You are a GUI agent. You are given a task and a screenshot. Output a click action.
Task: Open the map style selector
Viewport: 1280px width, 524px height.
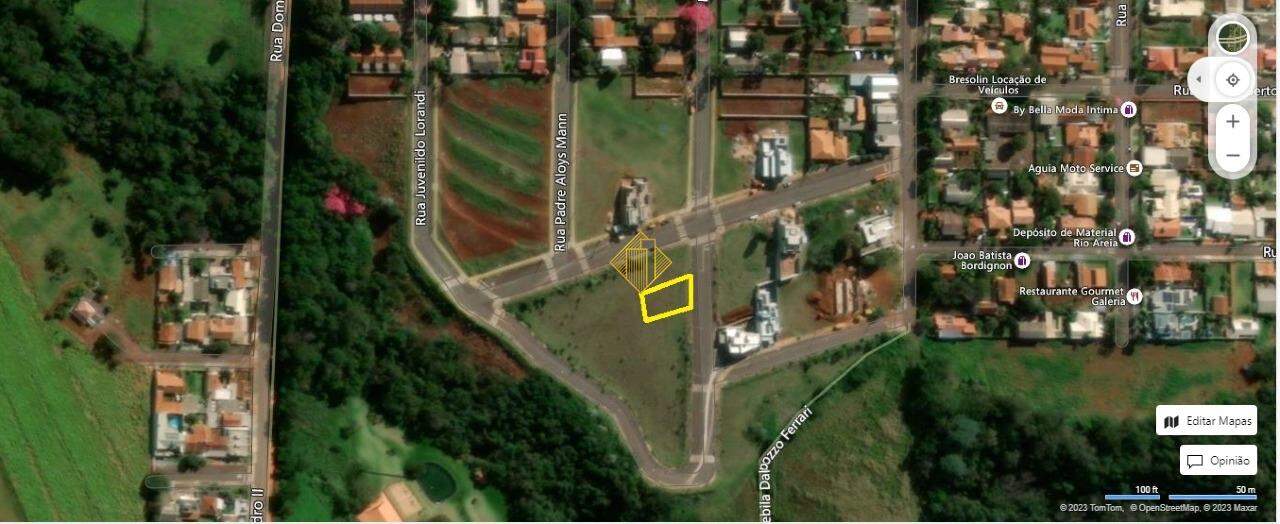coord(1232,39)
